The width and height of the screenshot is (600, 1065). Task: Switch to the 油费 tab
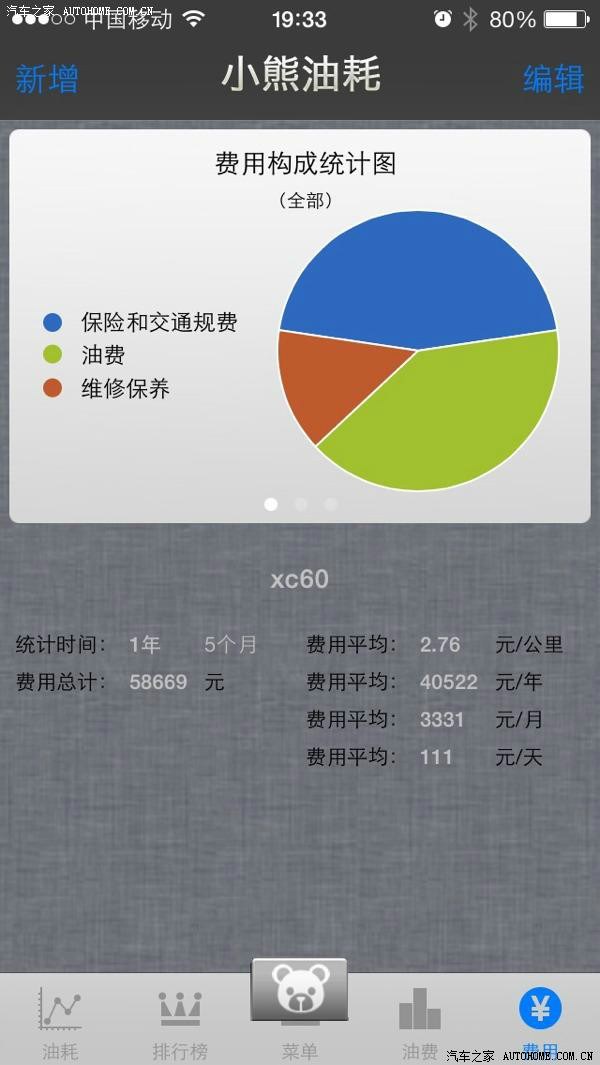point(420,1020)
